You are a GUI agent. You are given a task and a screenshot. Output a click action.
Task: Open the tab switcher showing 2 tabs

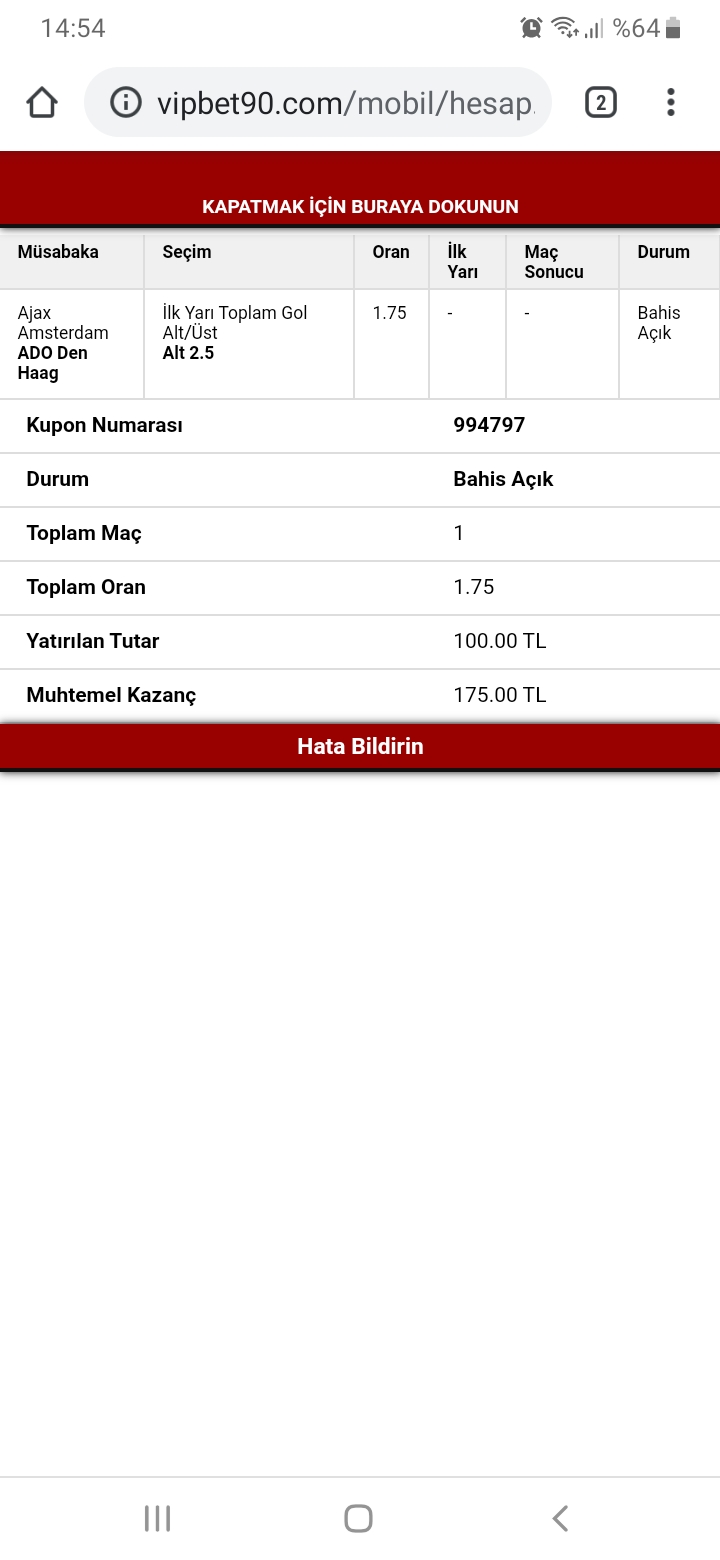(600, 102)
